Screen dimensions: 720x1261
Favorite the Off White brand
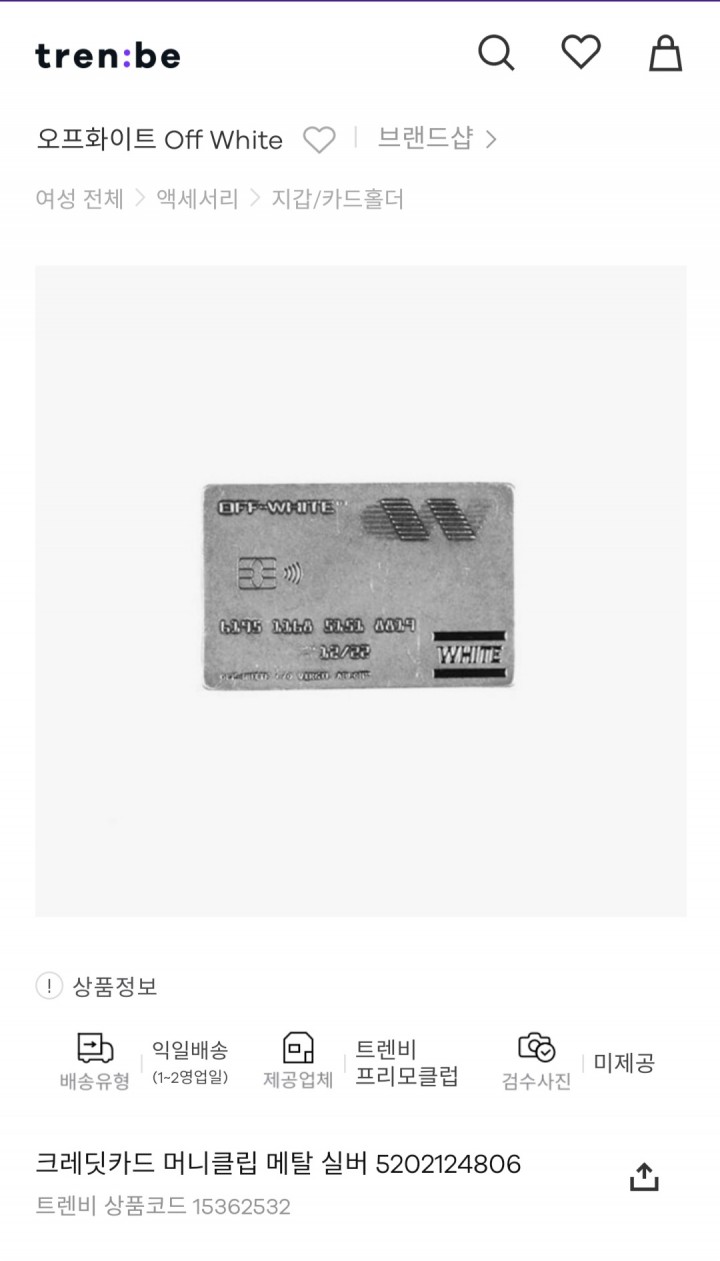[x=319, y=140]
